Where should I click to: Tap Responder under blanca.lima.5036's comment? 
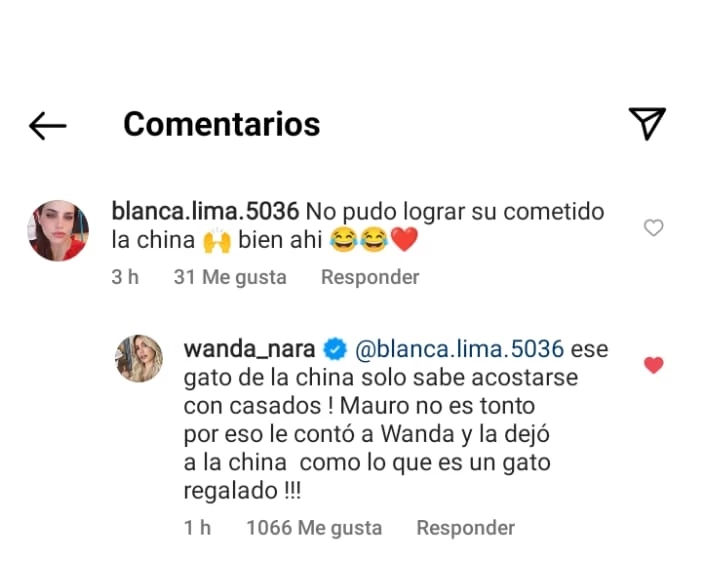(x=370, y=277)
